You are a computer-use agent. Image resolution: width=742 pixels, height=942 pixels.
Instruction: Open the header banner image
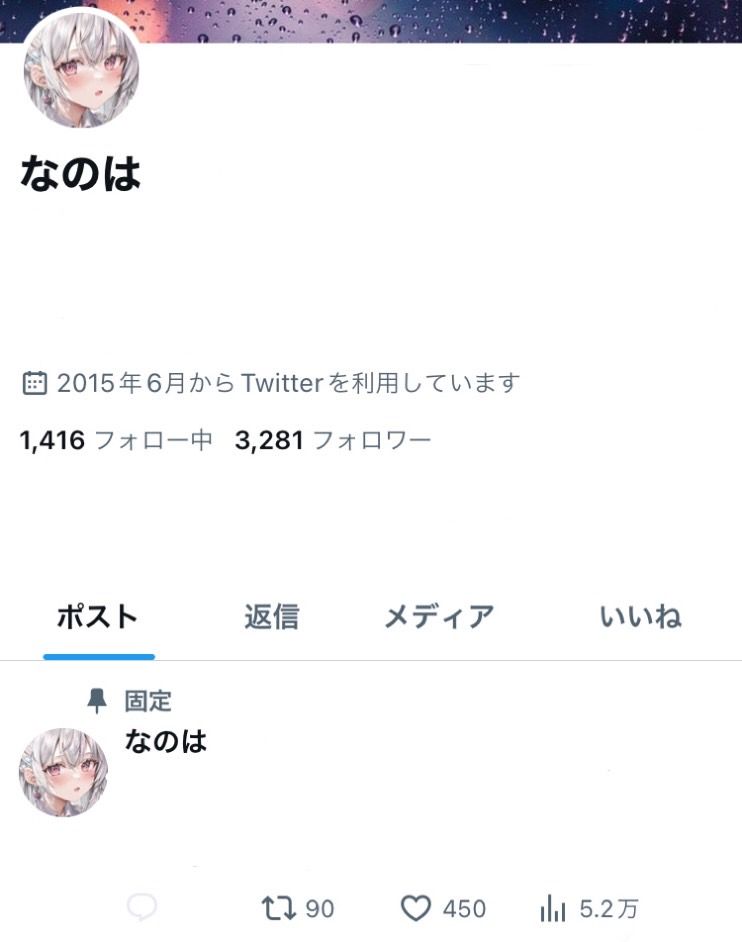pyautogui.click(x=450, y=20)
